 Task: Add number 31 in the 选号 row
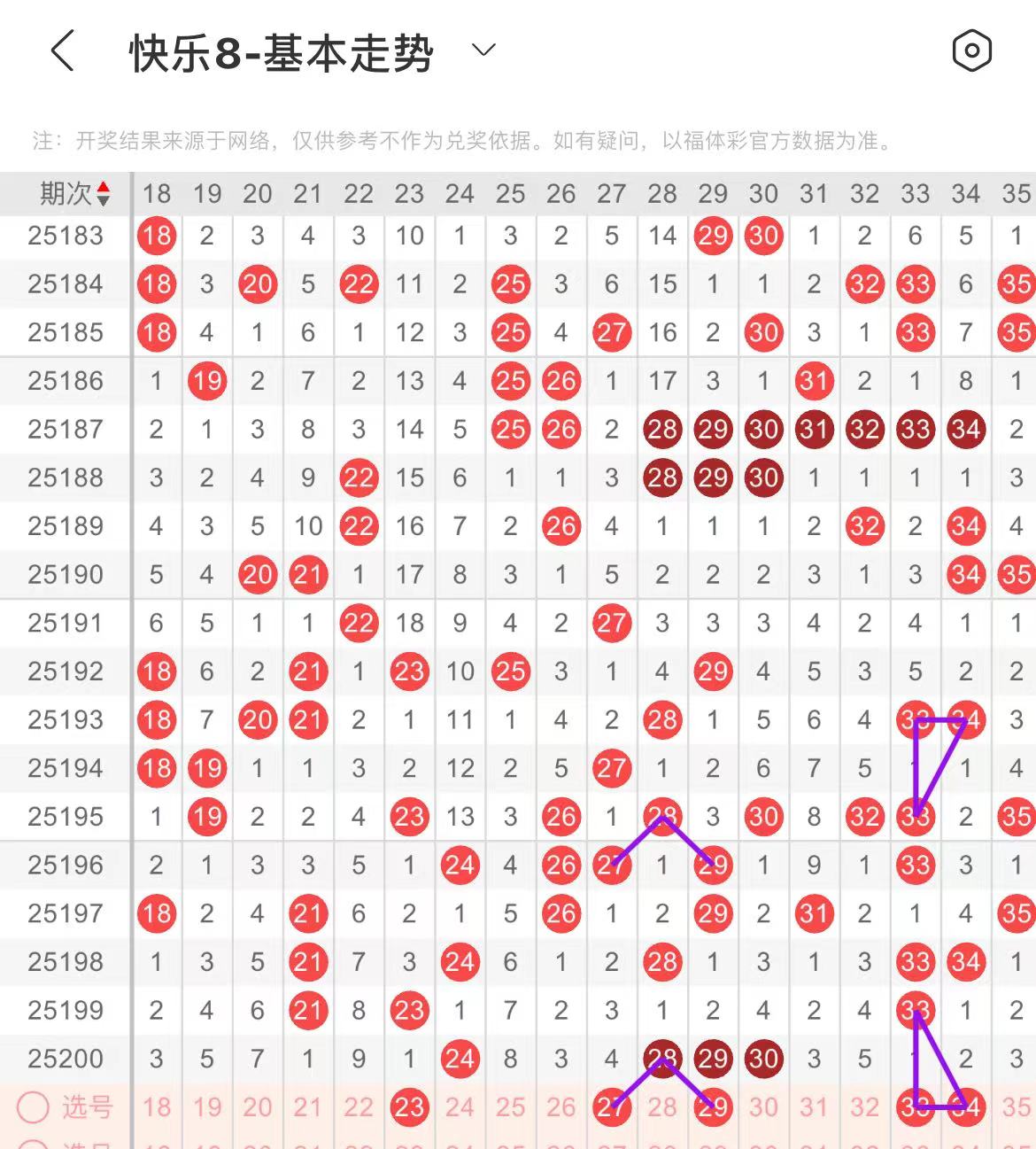(x=814, y=1106)
